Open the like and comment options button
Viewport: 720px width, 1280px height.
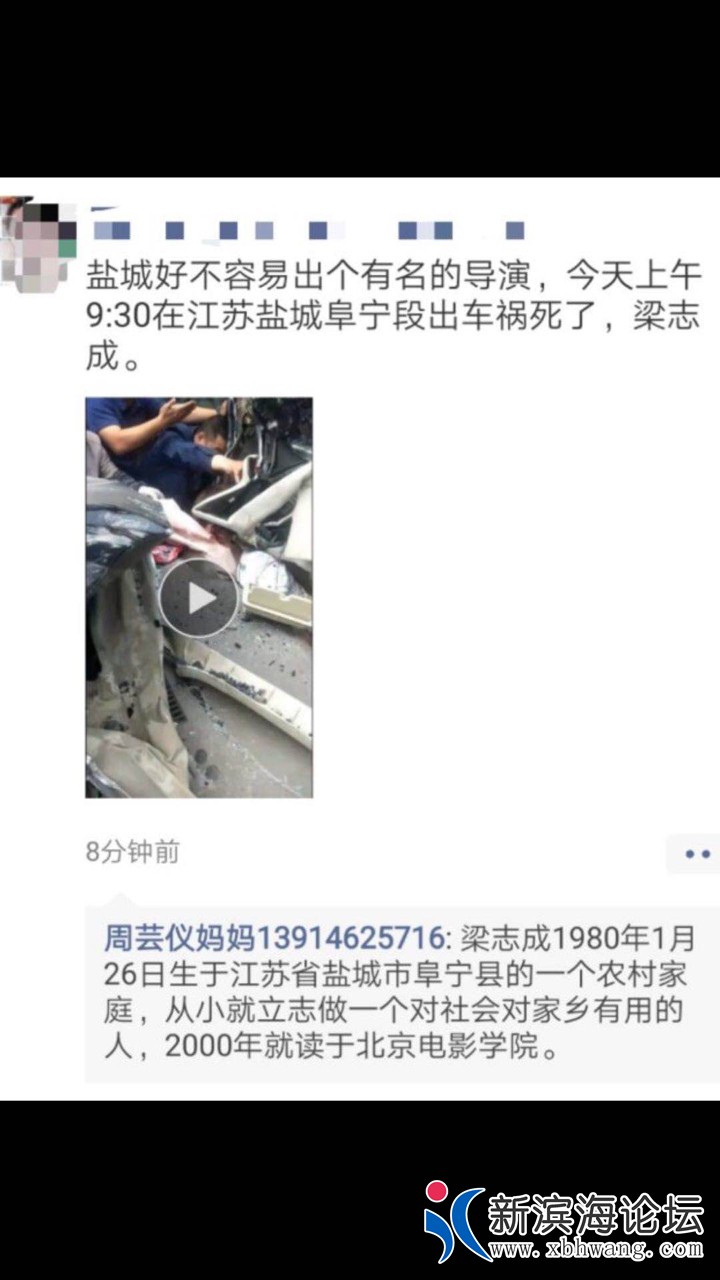tap(695, 853)
